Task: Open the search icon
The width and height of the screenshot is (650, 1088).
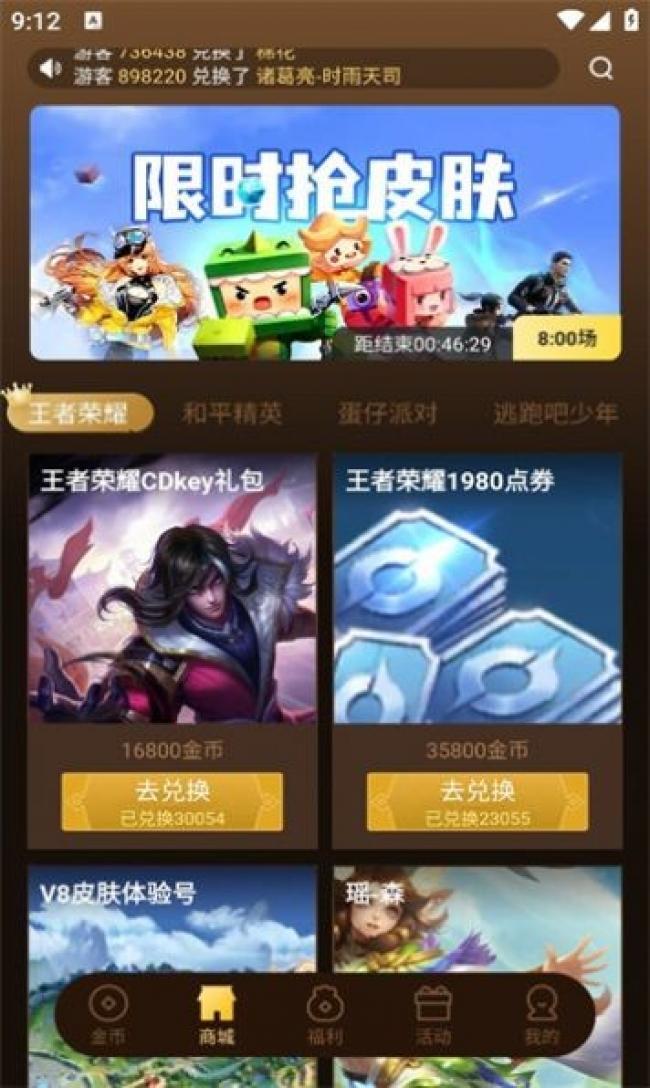Action: pos(600,68)
